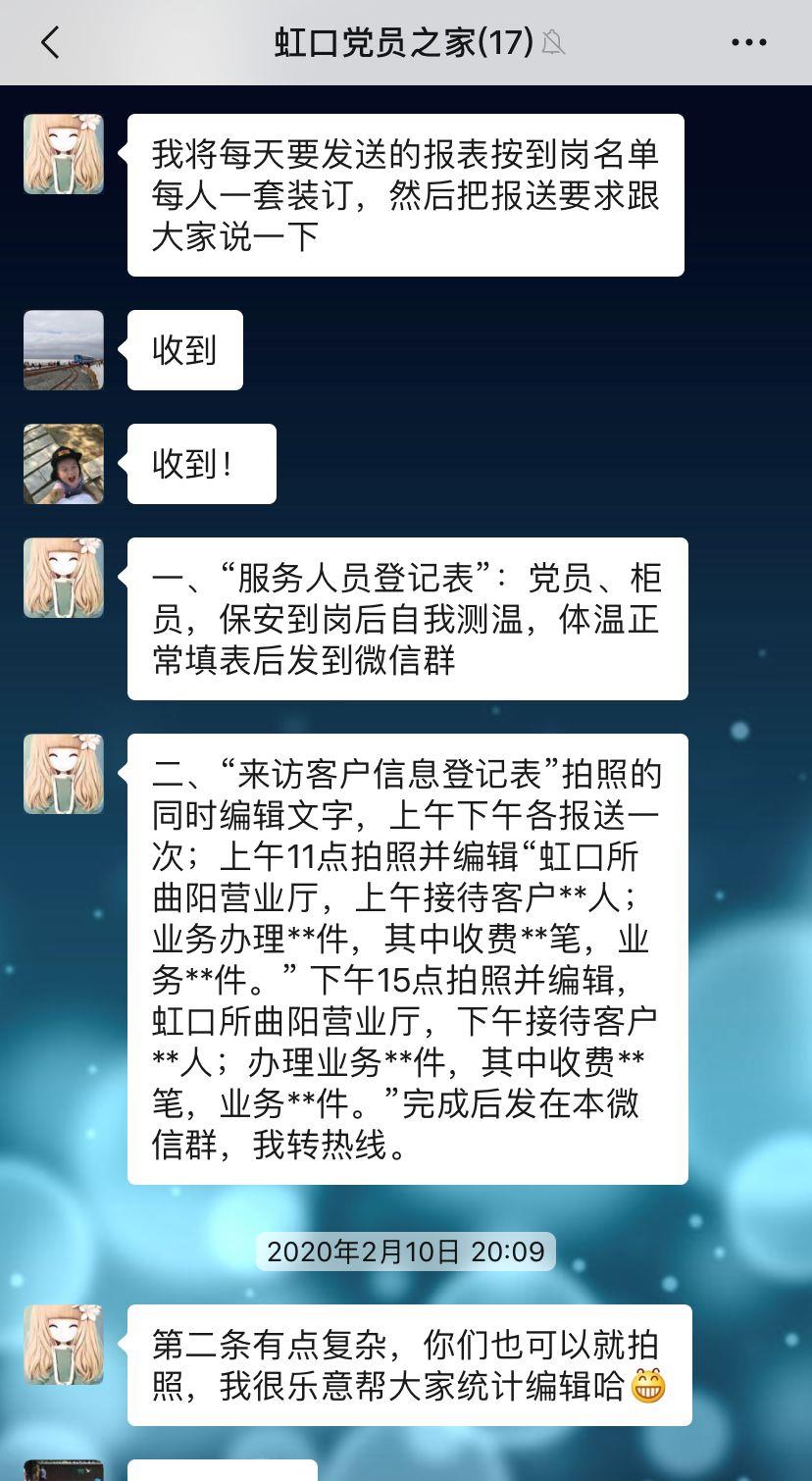Open avatar of sender saying 收到
Image resolution: width=812 pixels, height=1481 pixels.
click(x=64, y=350)
